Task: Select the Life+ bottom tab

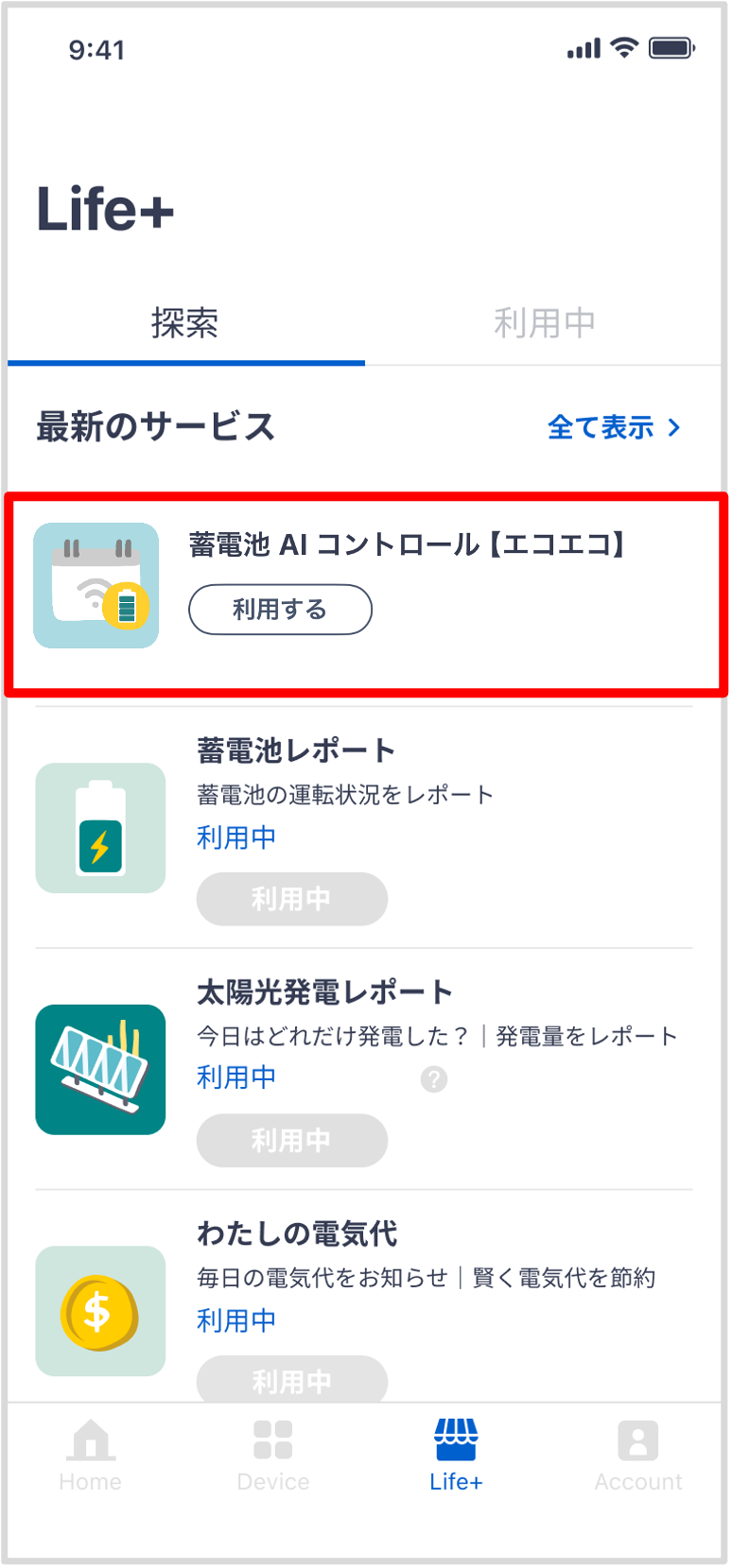Action: click(456, 1456)
